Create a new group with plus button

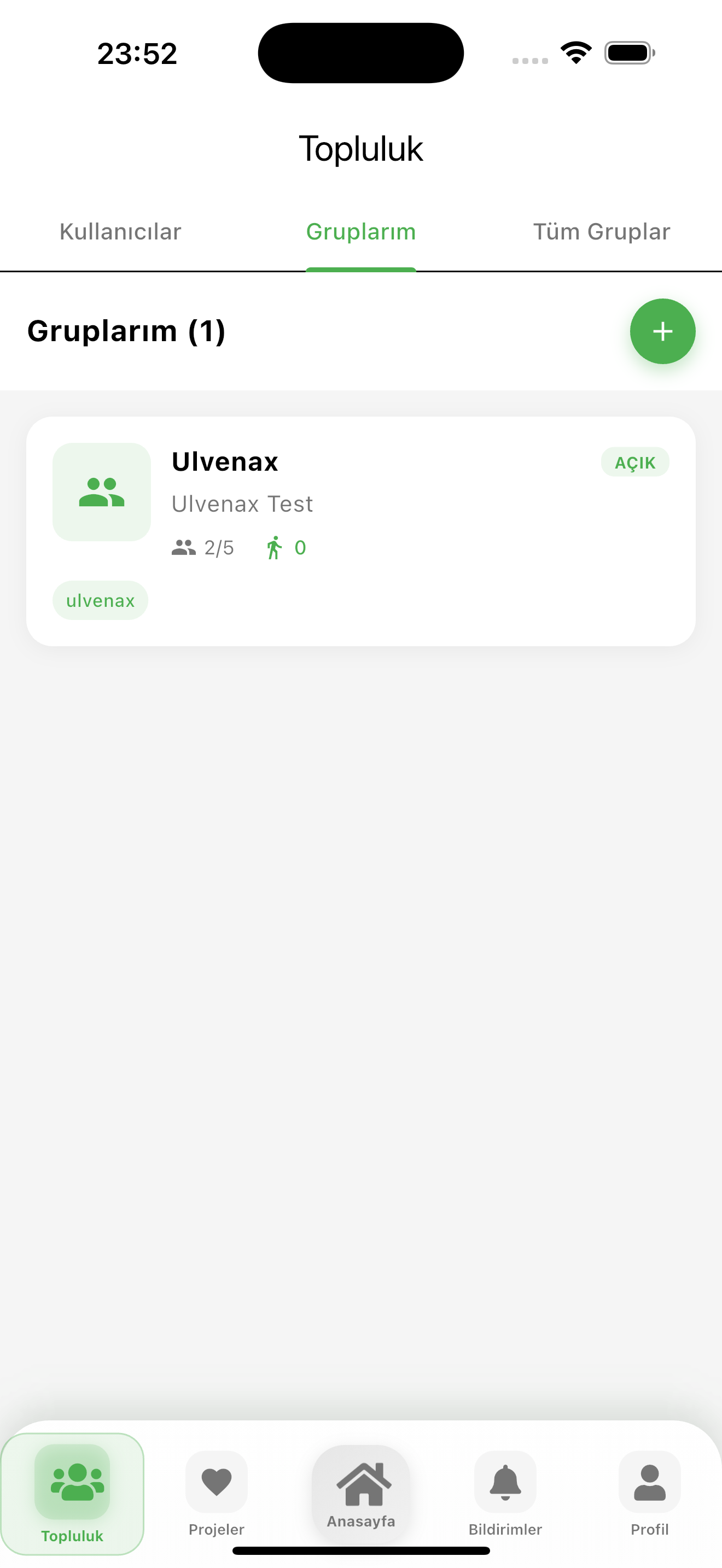tap(662, 331)
